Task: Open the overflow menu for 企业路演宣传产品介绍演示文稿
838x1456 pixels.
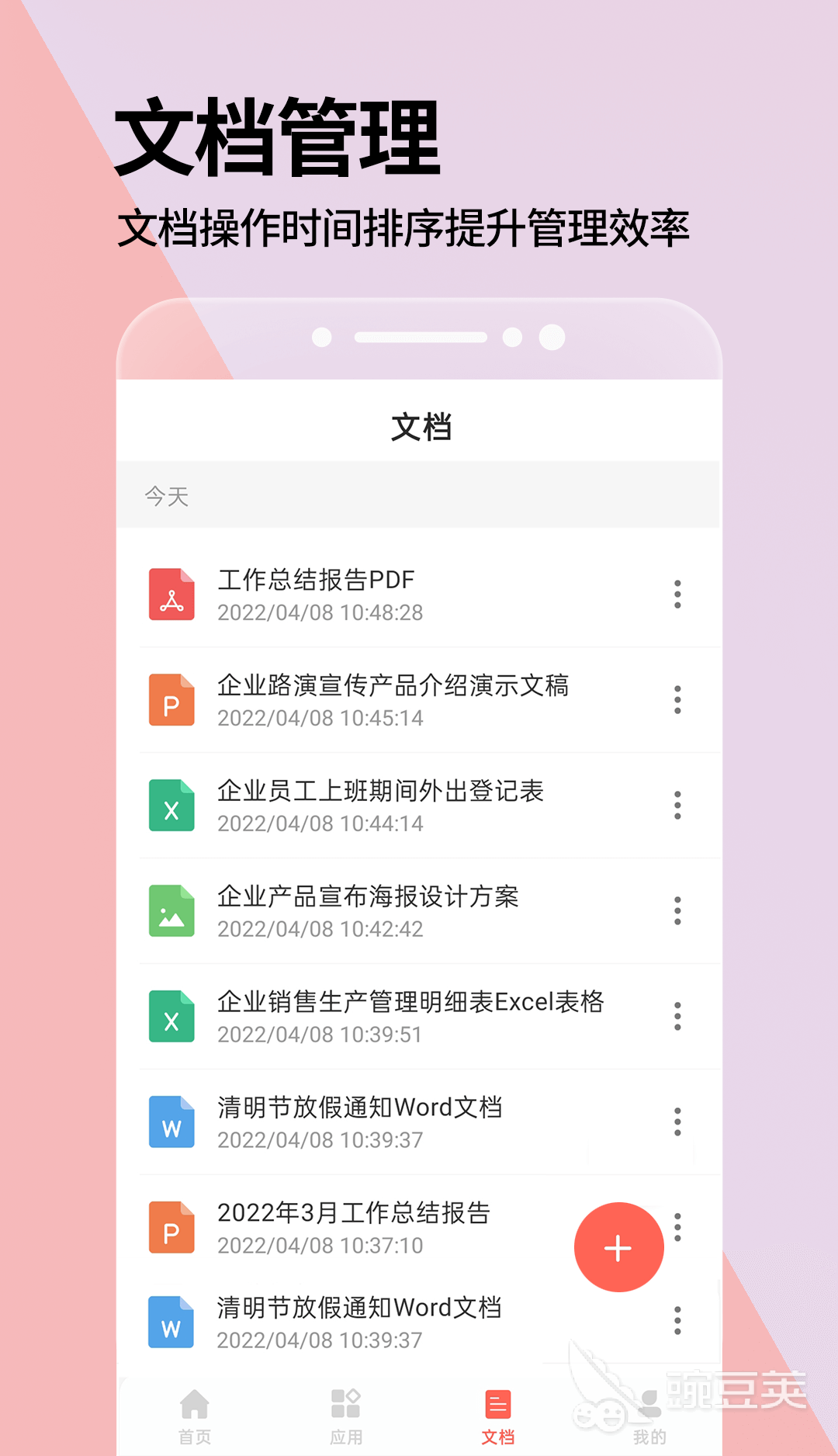Action: tap(677, 699)
